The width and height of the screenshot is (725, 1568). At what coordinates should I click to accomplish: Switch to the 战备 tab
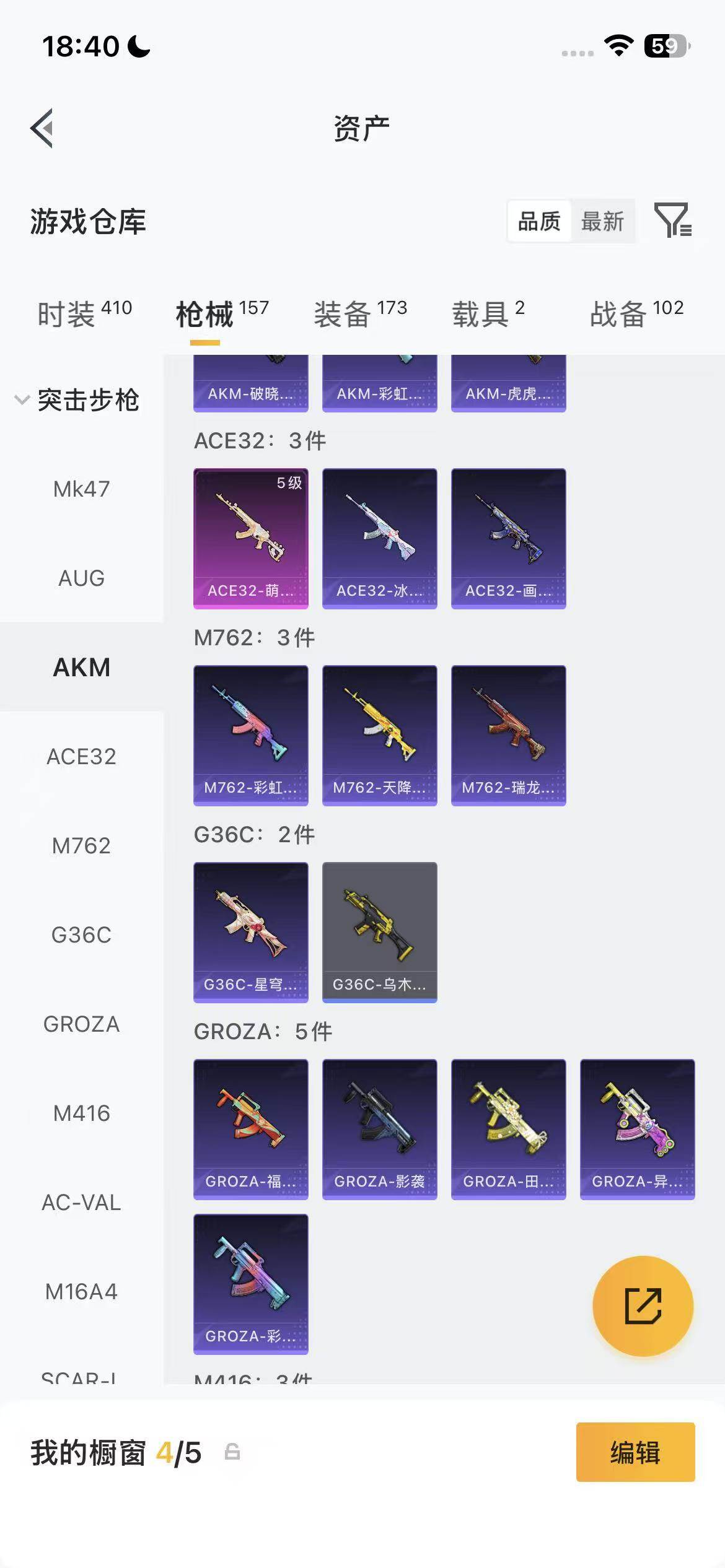636,313
